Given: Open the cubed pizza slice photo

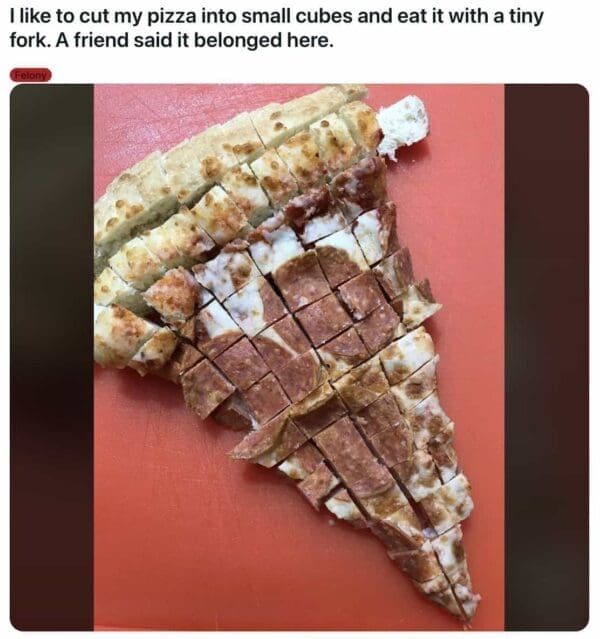Looking at the screenshot, I should point(299,356).
